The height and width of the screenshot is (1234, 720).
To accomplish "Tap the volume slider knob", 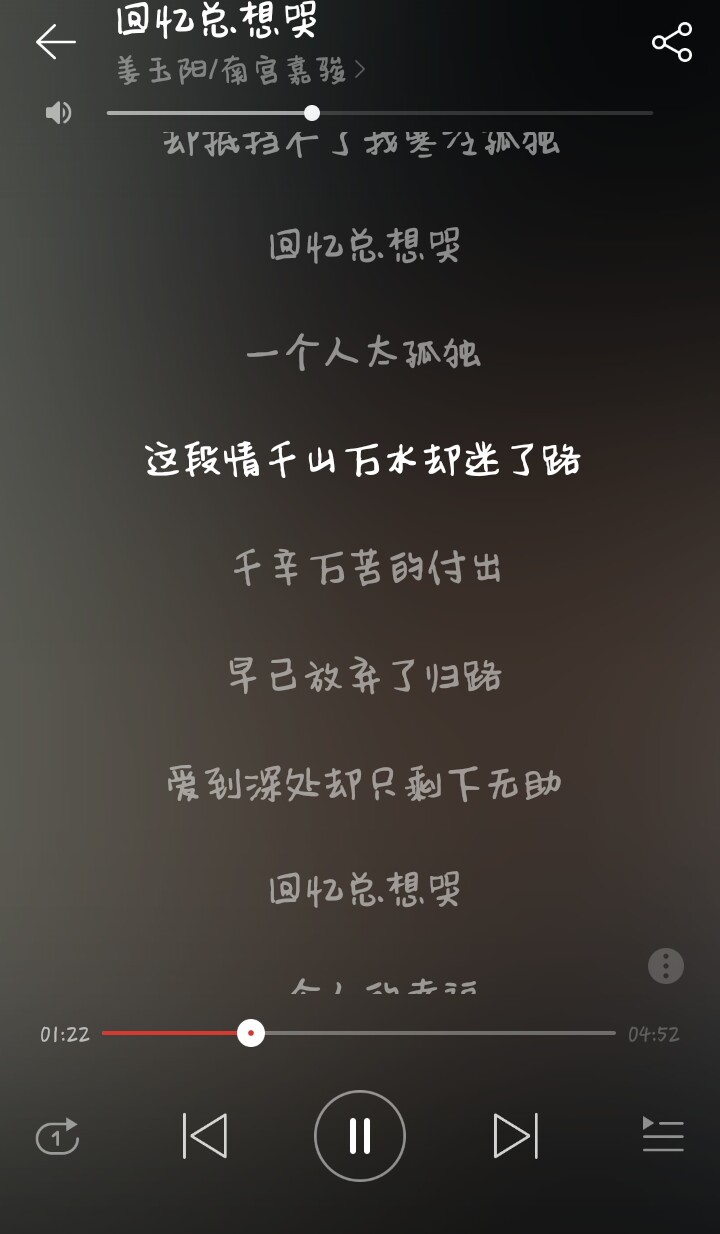I will [x=311, y=113].
